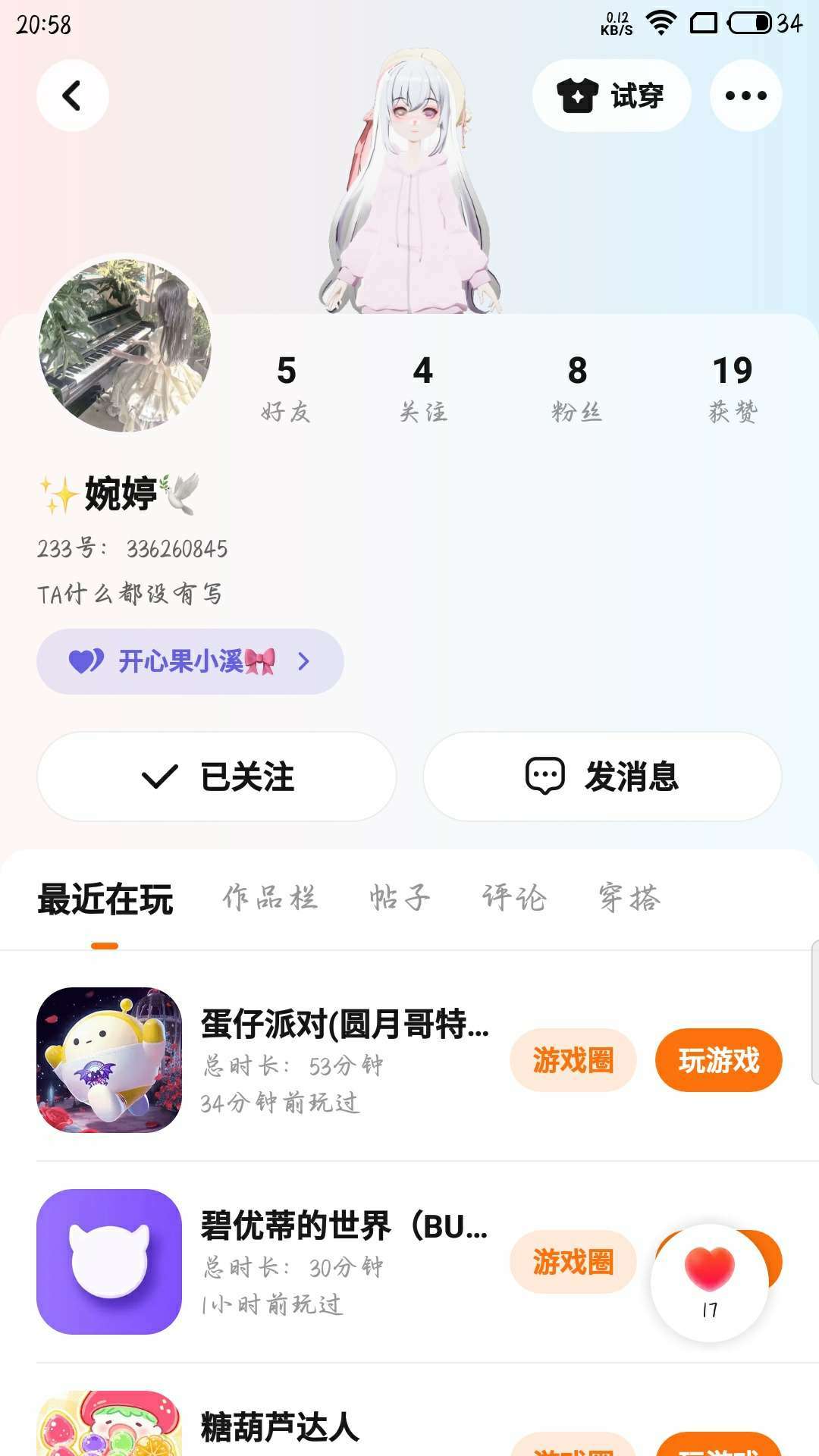Switch to the 穿搭 tab
Viewport: 819px width, 1456px height.
629,899
